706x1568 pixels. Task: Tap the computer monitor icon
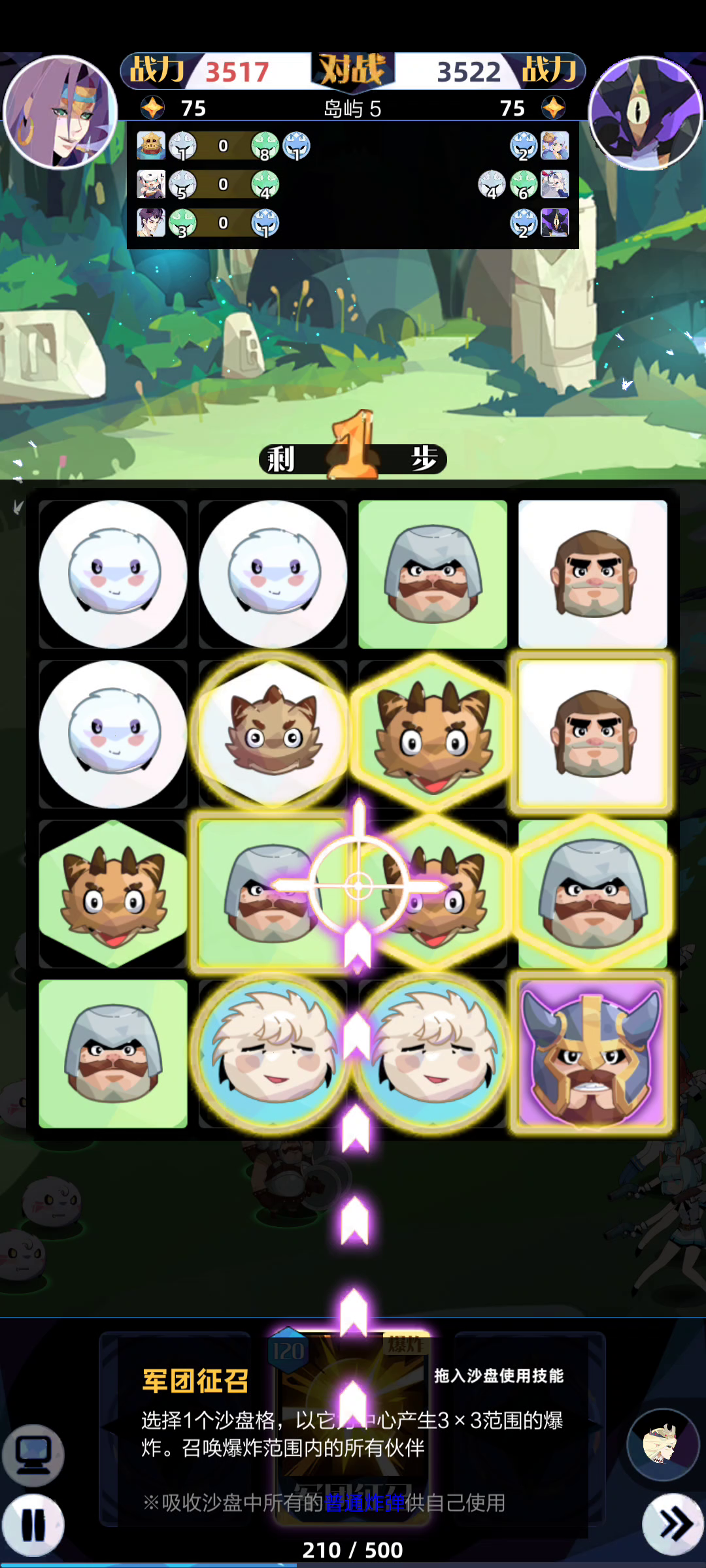(33, 1456)
